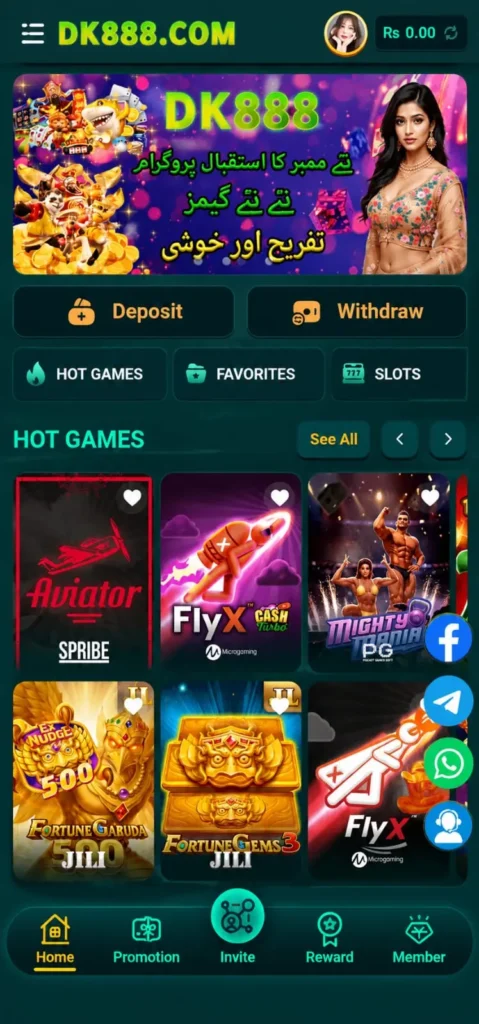Favorite the FlyX Cash Turbo game
The width and height of the screenshot is (479, 1024).
280,498
